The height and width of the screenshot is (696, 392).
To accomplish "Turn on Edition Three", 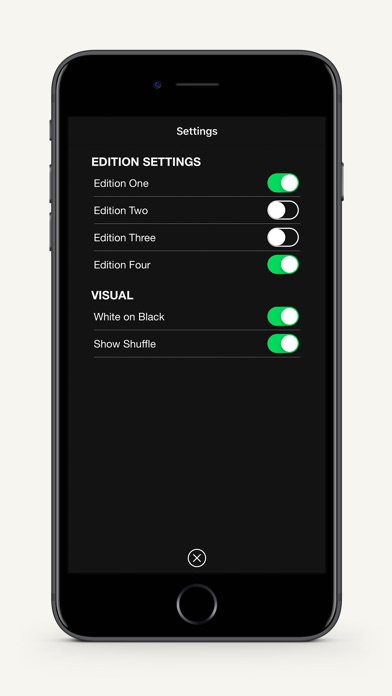I will tap(283, 237).
